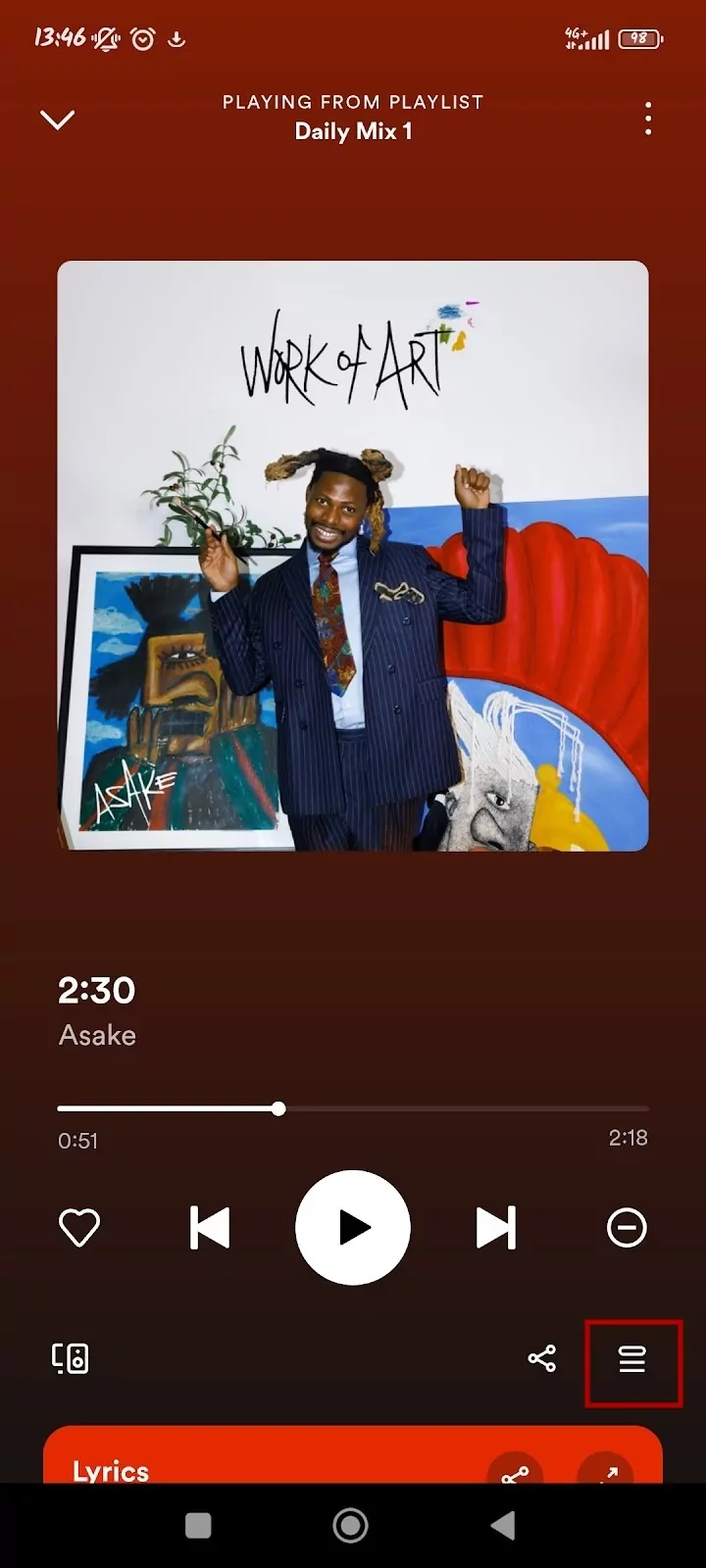706x1568 pixels.
Task: Open the three-dot song options menu
Action: coord(647,119)
